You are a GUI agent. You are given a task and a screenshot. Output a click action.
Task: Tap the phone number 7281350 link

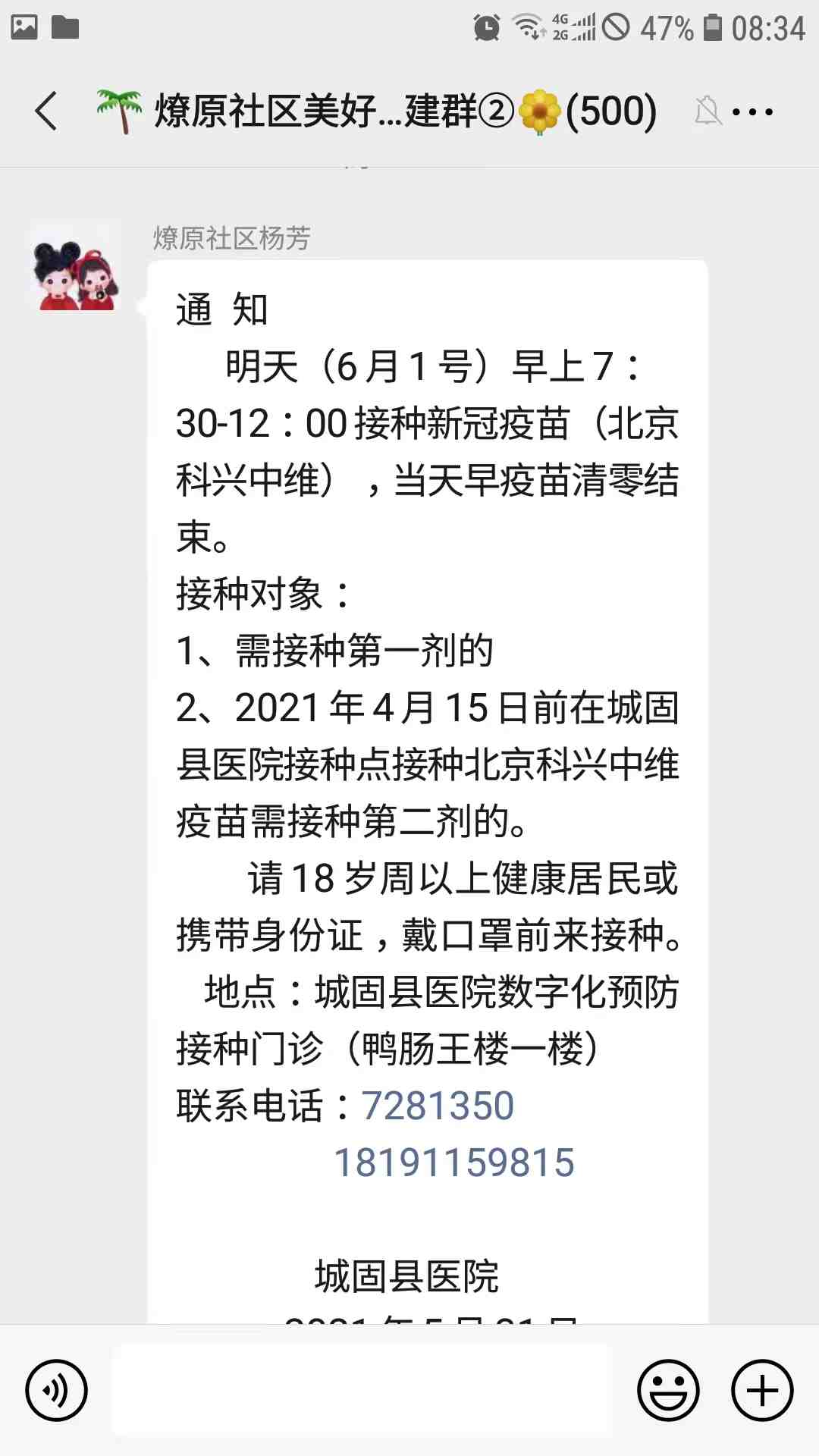pos(438,1106)
